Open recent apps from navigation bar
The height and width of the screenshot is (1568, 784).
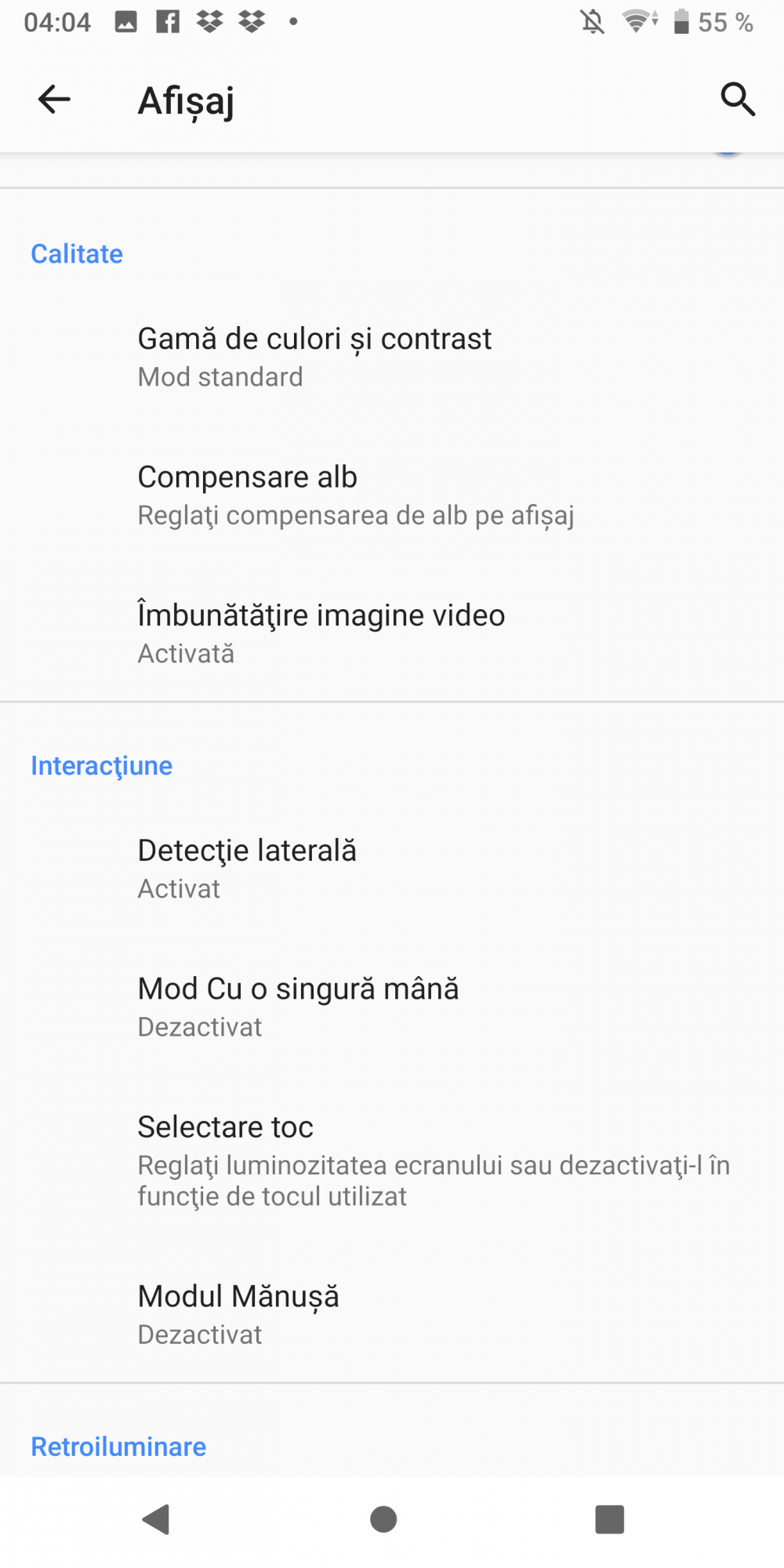click(x=609, y=1519)
